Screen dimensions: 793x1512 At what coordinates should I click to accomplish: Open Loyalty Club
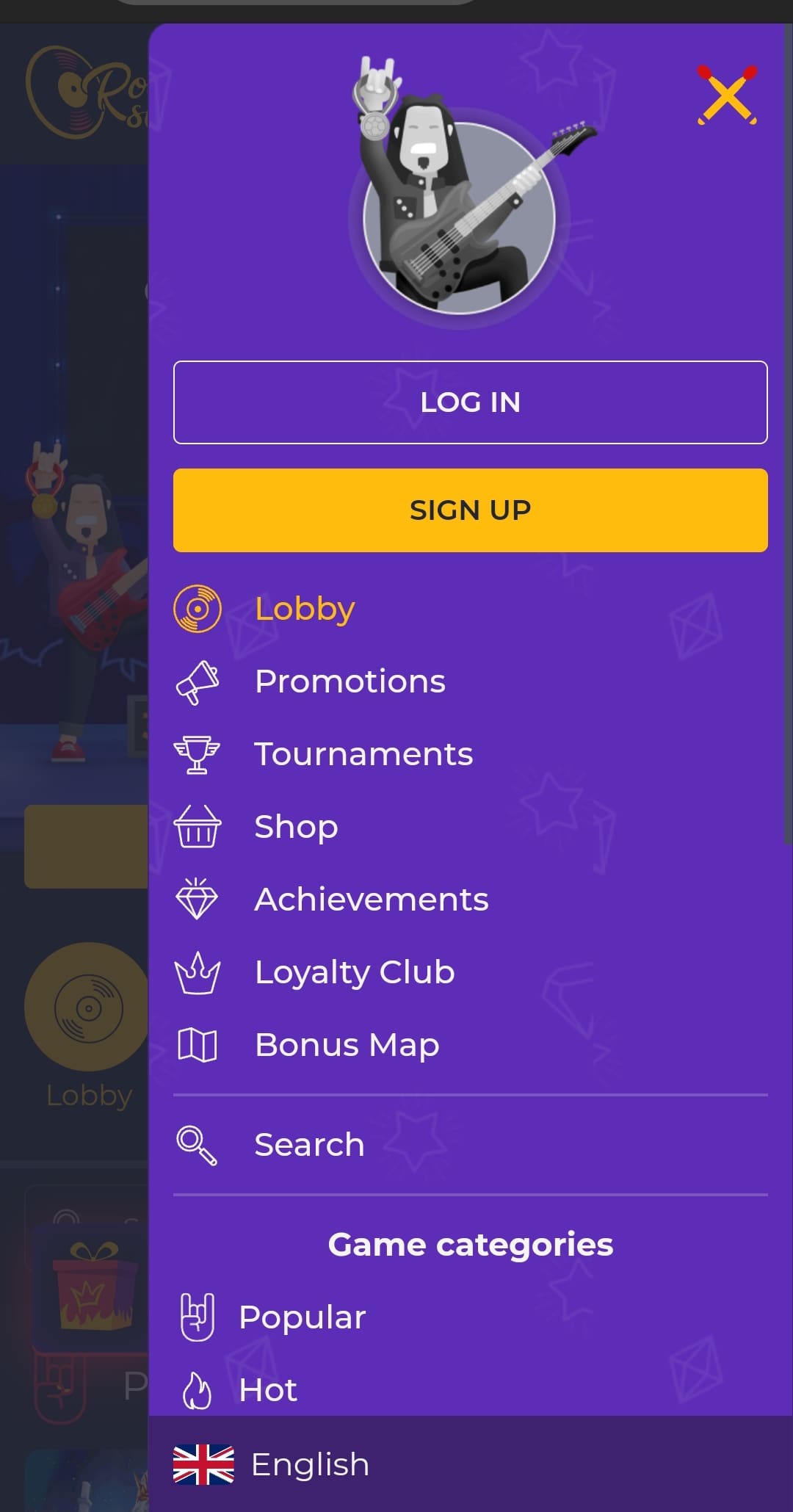(x=354, y=972)
